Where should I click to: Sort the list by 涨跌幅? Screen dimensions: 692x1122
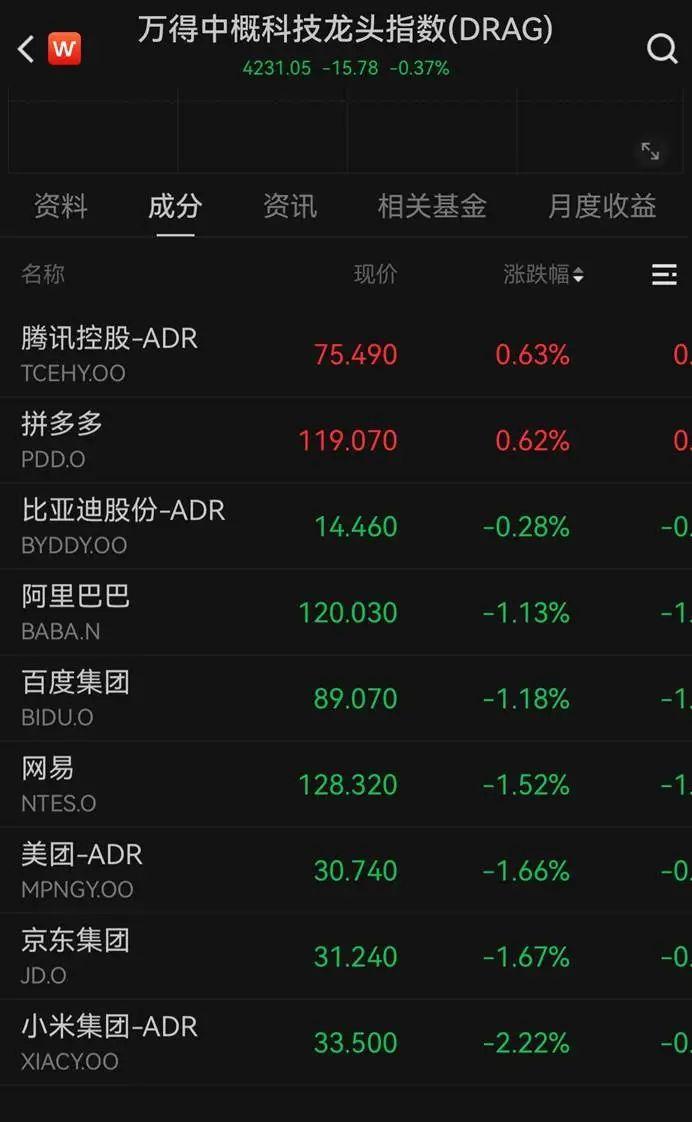(543, 275)
